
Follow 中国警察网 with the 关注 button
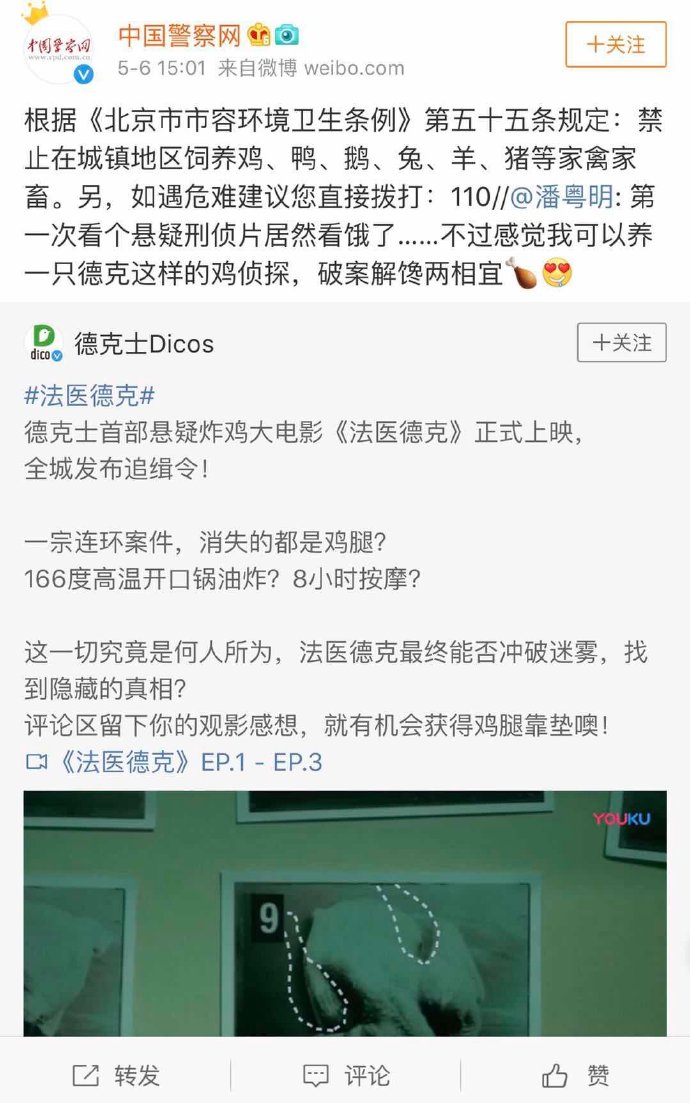click(x=615, y=45)
